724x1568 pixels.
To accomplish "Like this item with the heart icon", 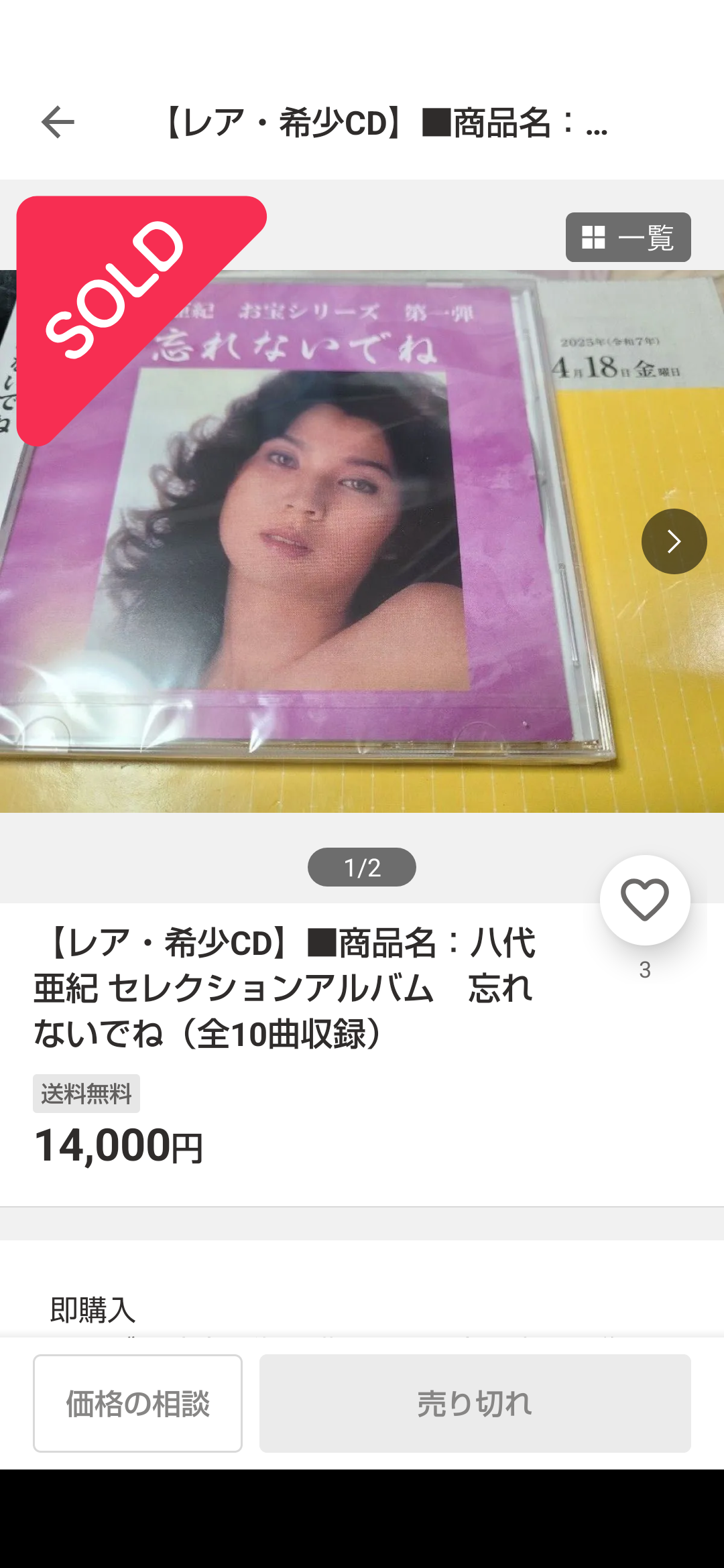I will coord(645,900).
